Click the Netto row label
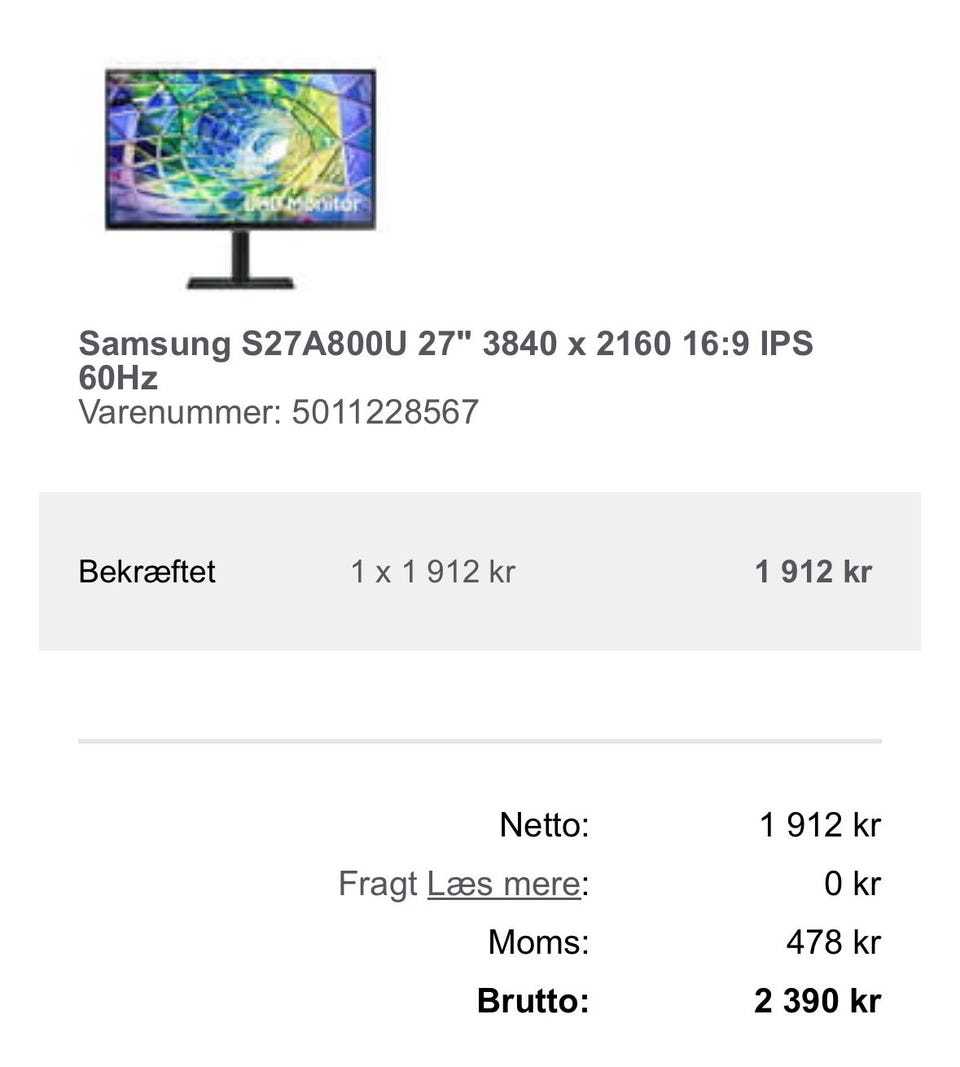The image size is (960, 1067). 540,825
